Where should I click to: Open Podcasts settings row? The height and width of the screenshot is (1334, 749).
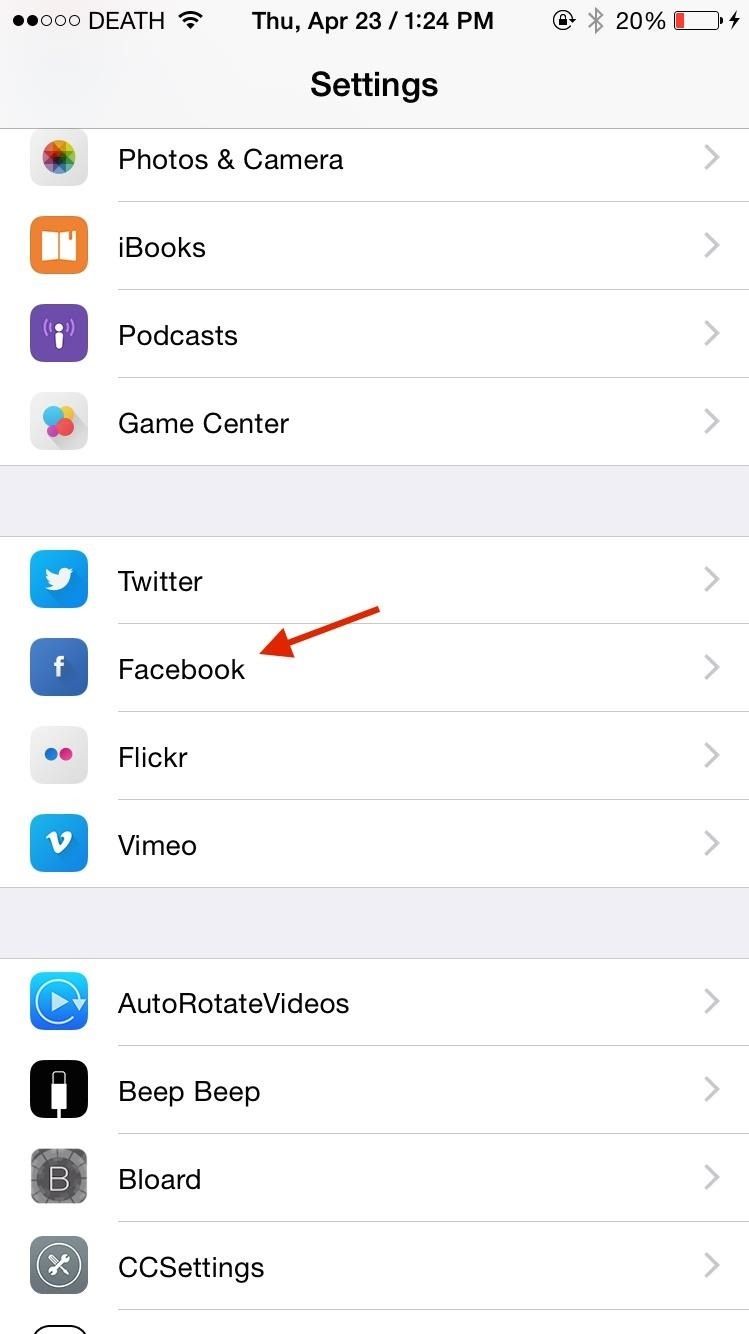point(375,333)
